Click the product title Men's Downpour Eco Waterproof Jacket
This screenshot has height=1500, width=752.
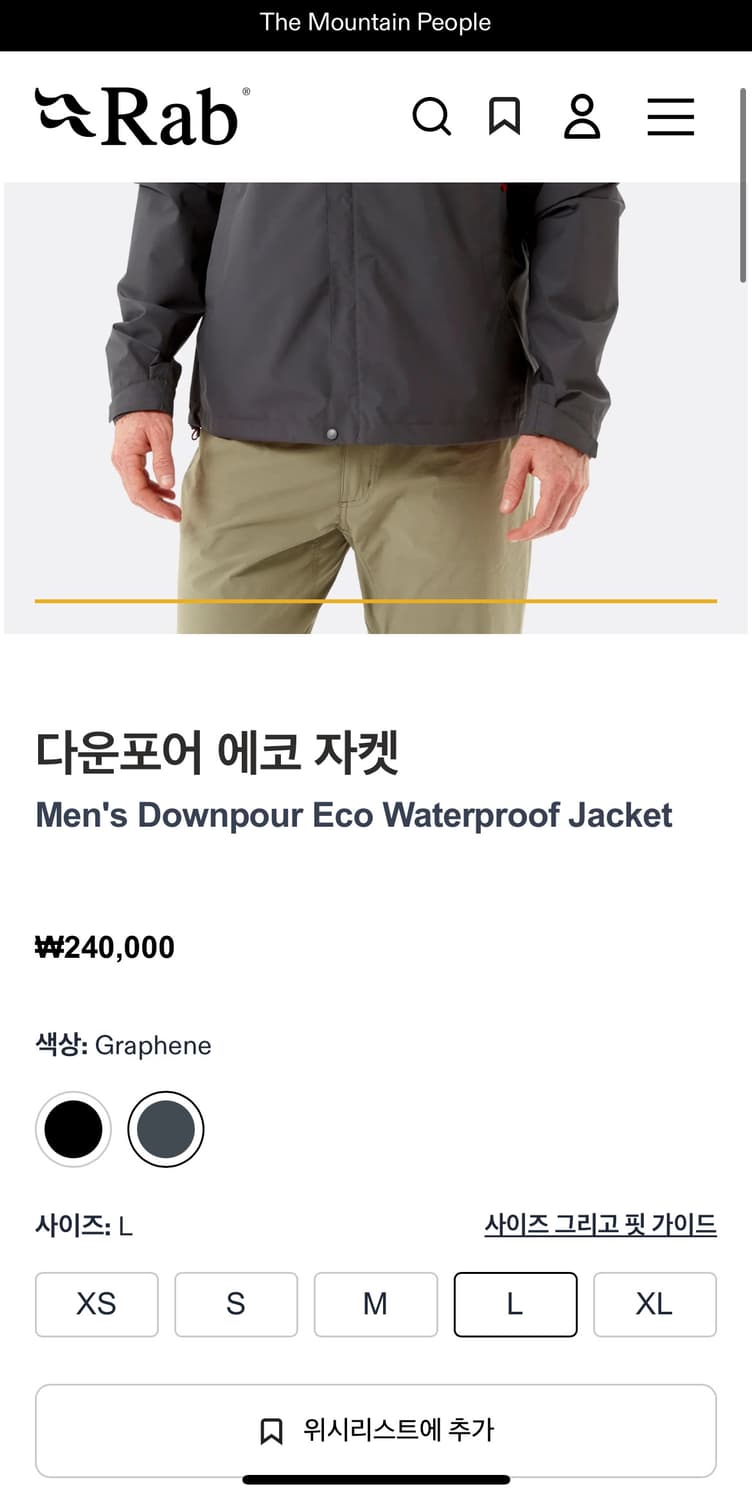(354, 815)
